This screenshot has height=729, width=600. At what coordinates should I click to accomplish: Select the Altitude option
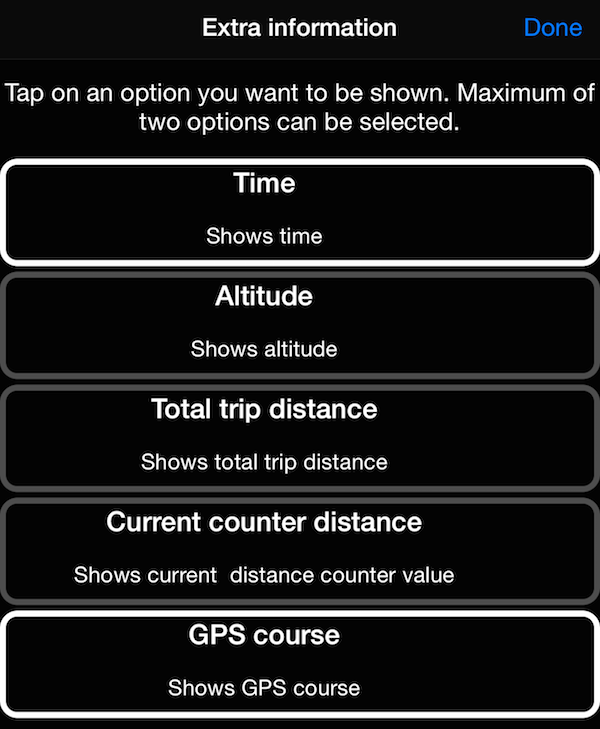tap(299, 323)
